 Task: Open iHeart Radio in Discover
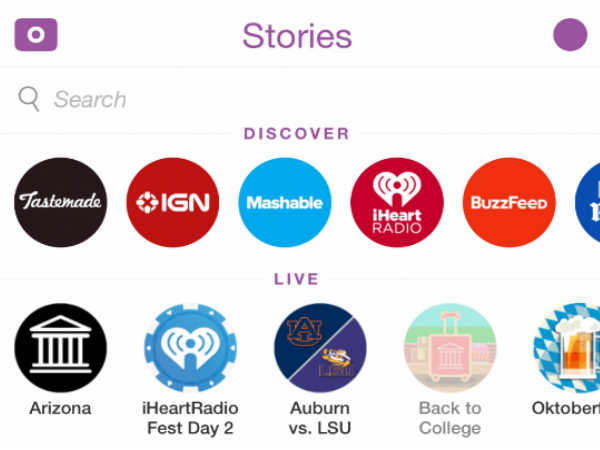(x=396, y=203)
